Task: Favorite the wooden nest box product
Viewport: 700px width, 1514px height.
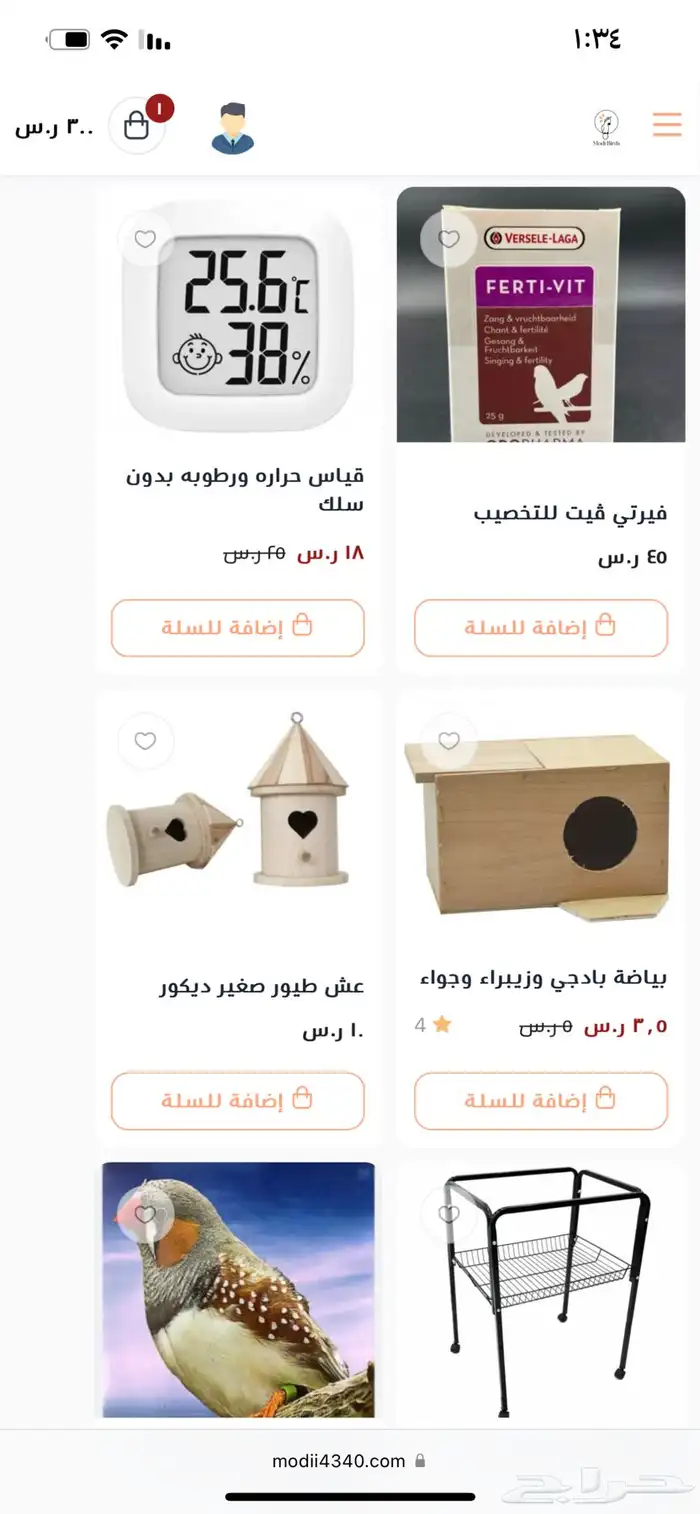Action: tap(449, 741)
